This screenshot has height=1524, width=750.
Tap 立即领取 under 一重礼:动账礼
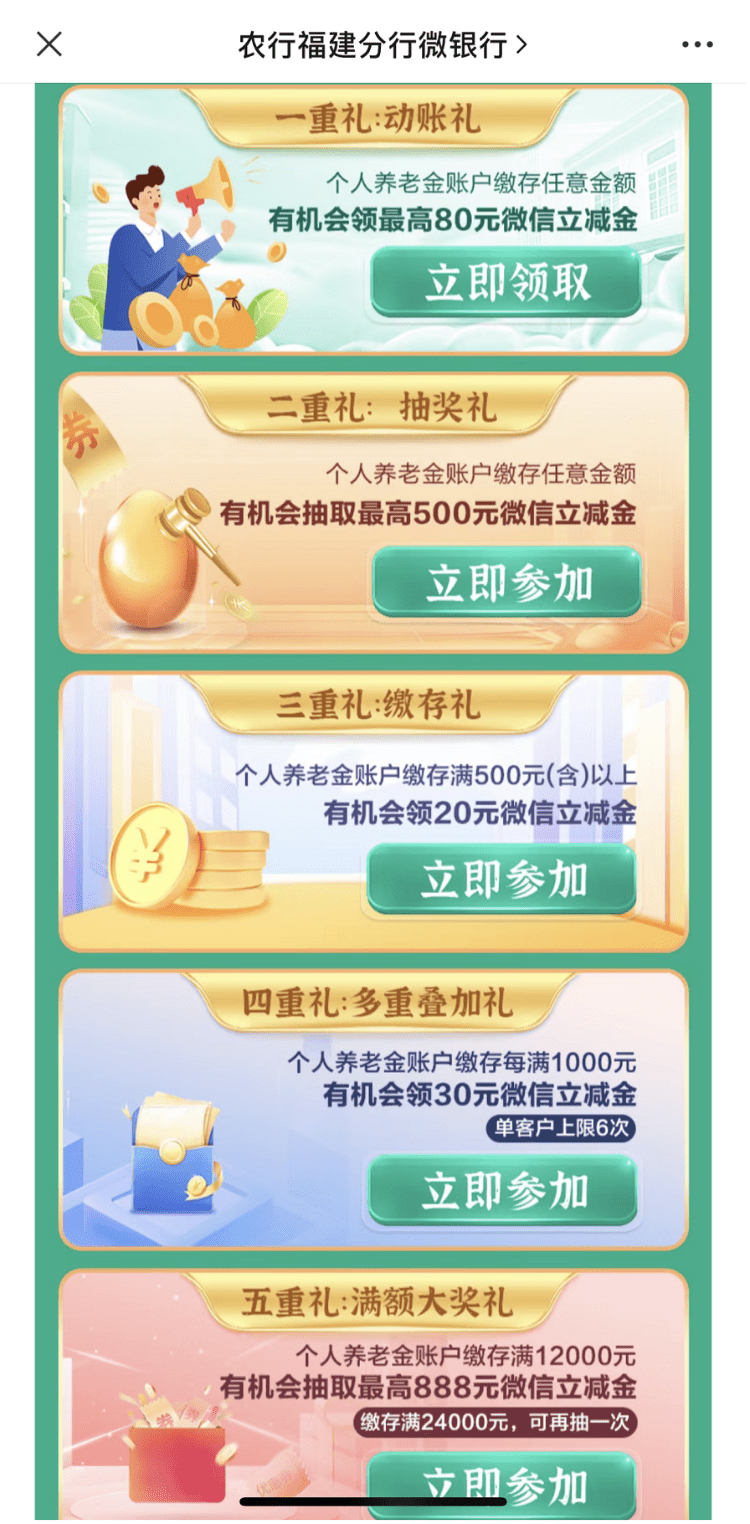tap(506, 283)
